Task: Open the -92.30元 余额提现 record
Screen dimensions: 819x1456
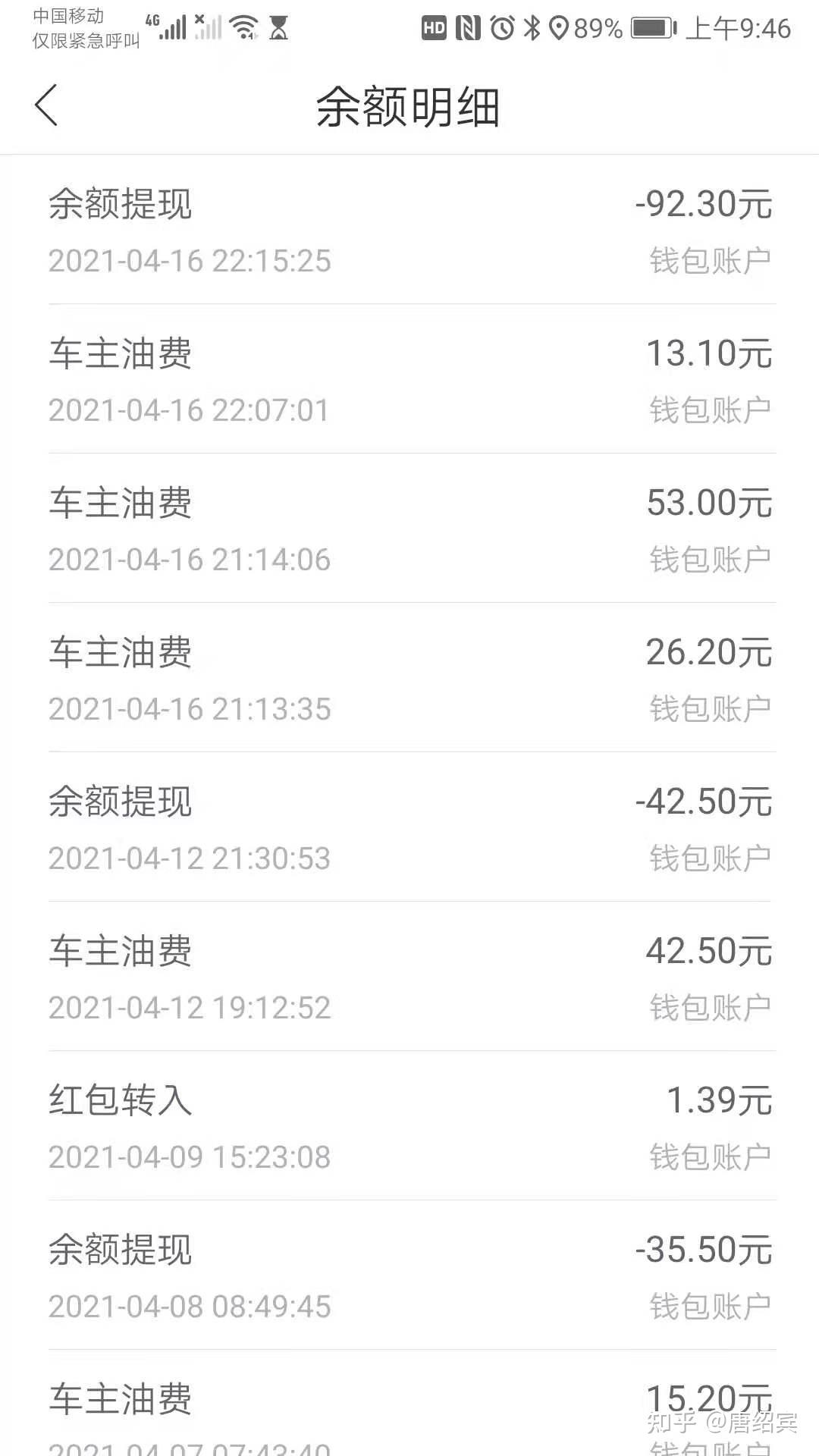Action: click(x=409, y=231)
